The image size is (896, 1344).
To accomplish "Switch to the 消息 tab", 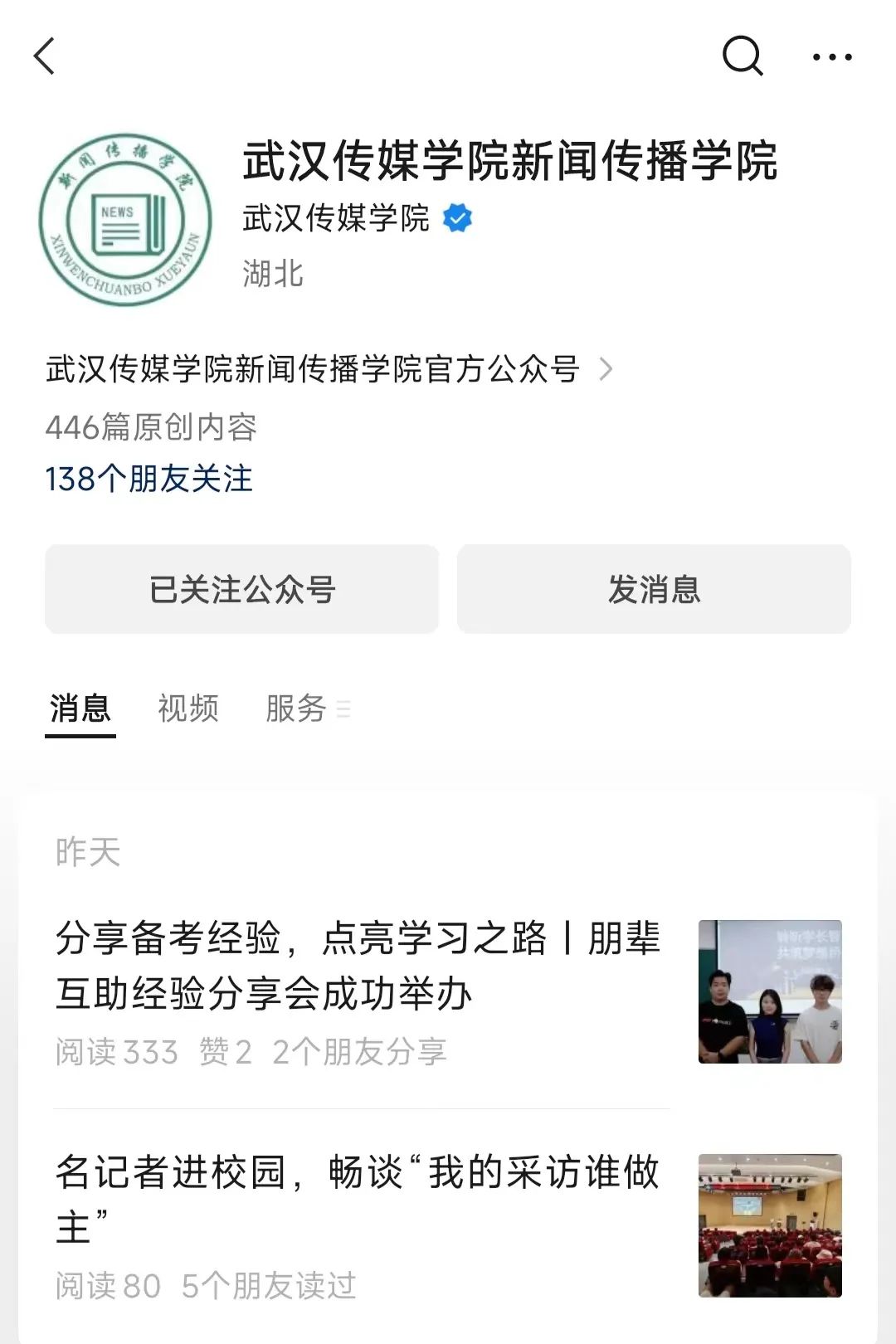I will pyautogui.click(x=80, y=709).
